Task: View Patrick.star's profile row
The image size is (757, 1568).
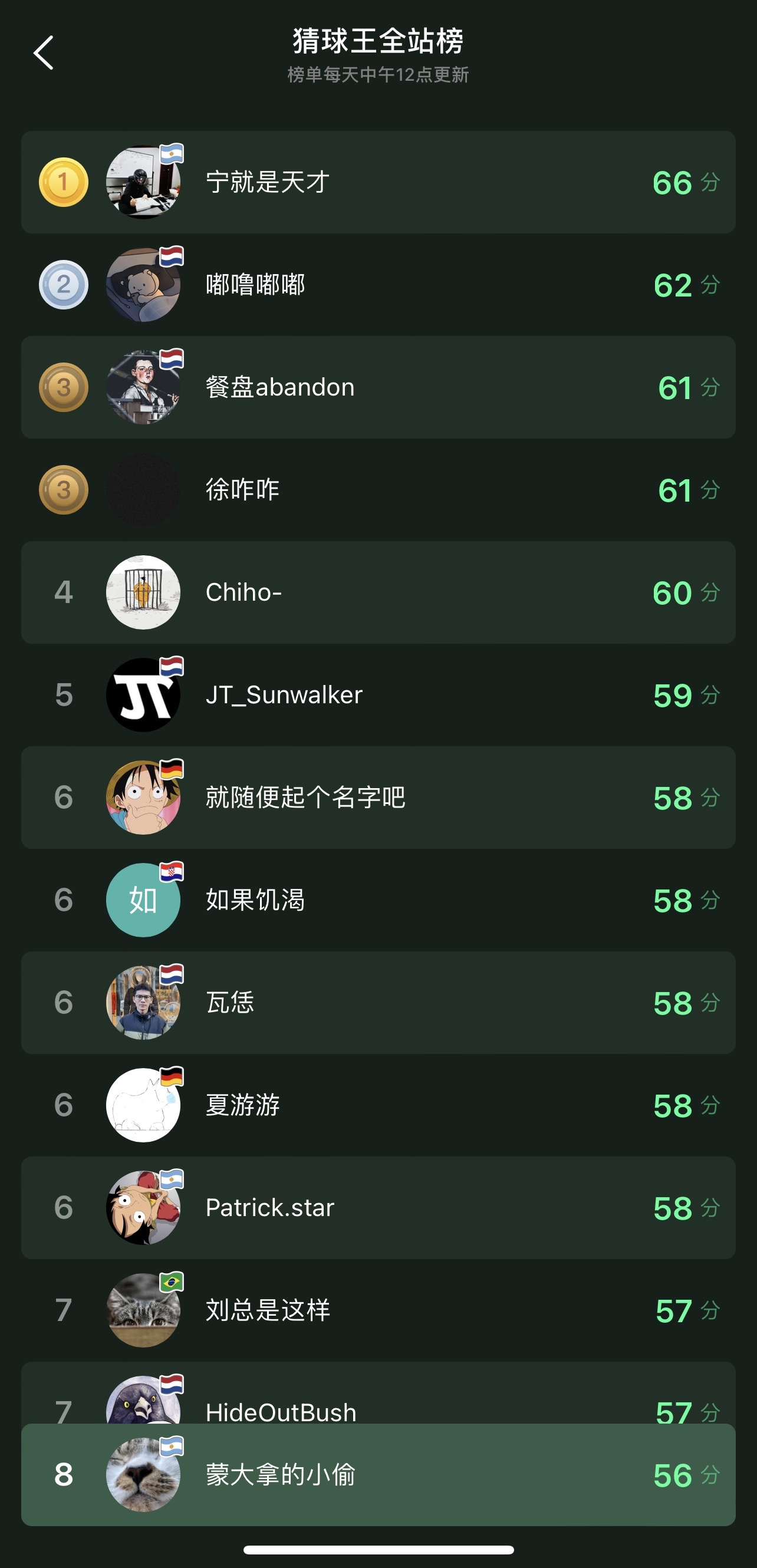Action: [x=378, y=1208]
